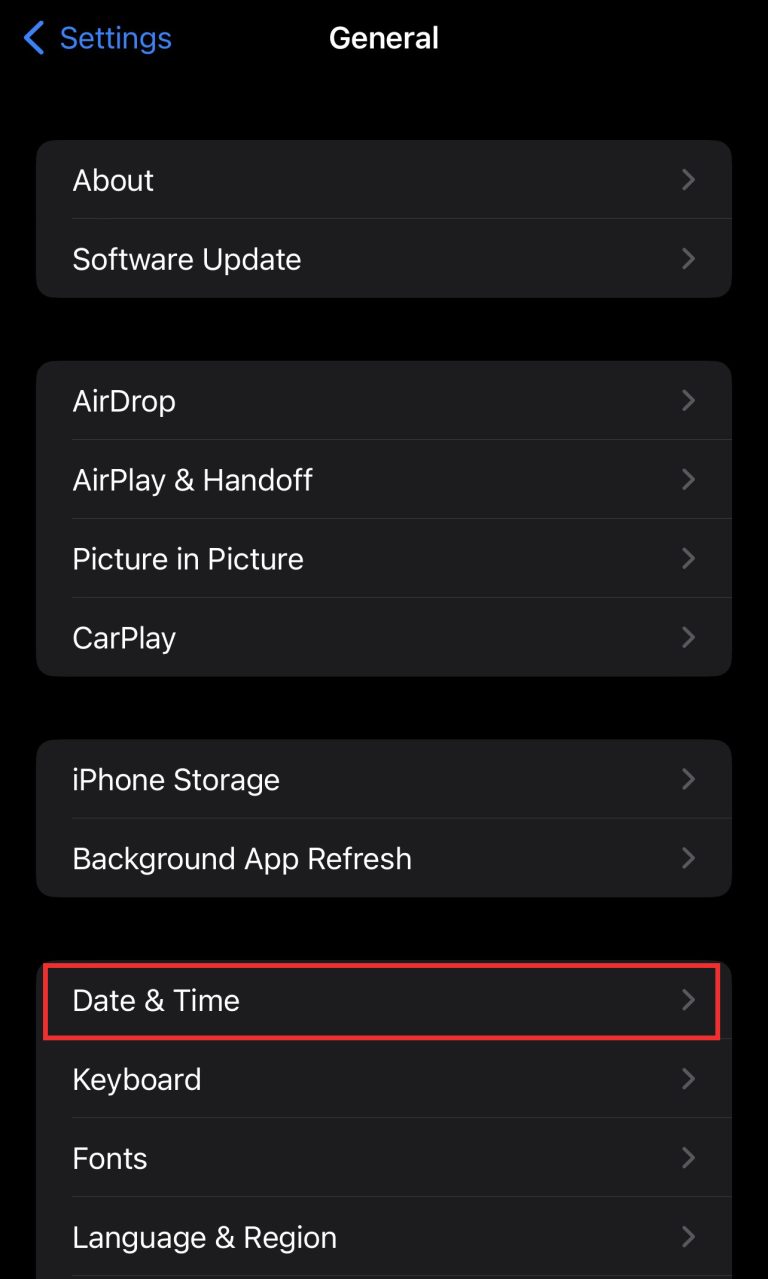
Task: Tap the chevron next to Language & Region
Action: coord(688,1237)
